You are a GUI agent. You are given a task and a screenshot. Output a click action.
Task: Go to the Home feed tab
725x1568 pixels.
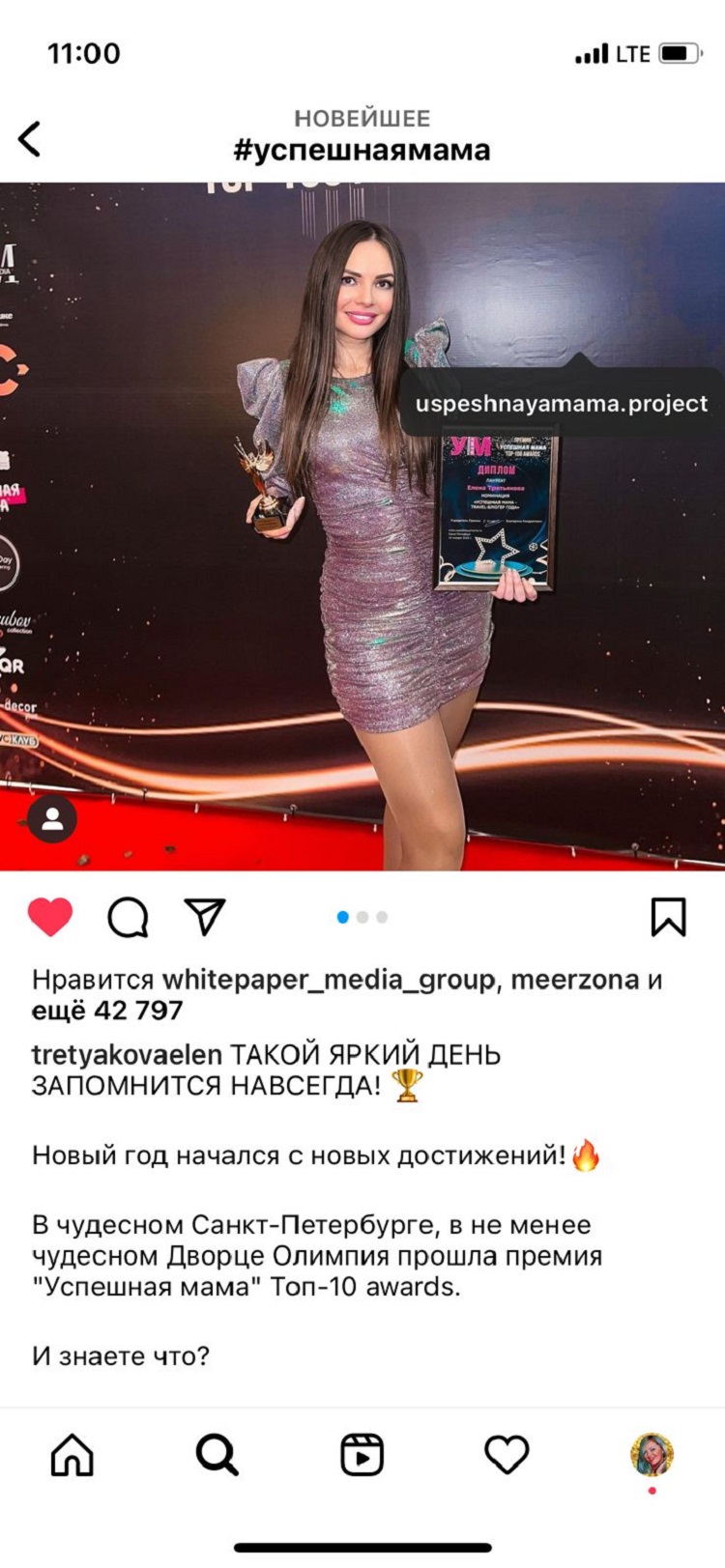click(72, 1454)
